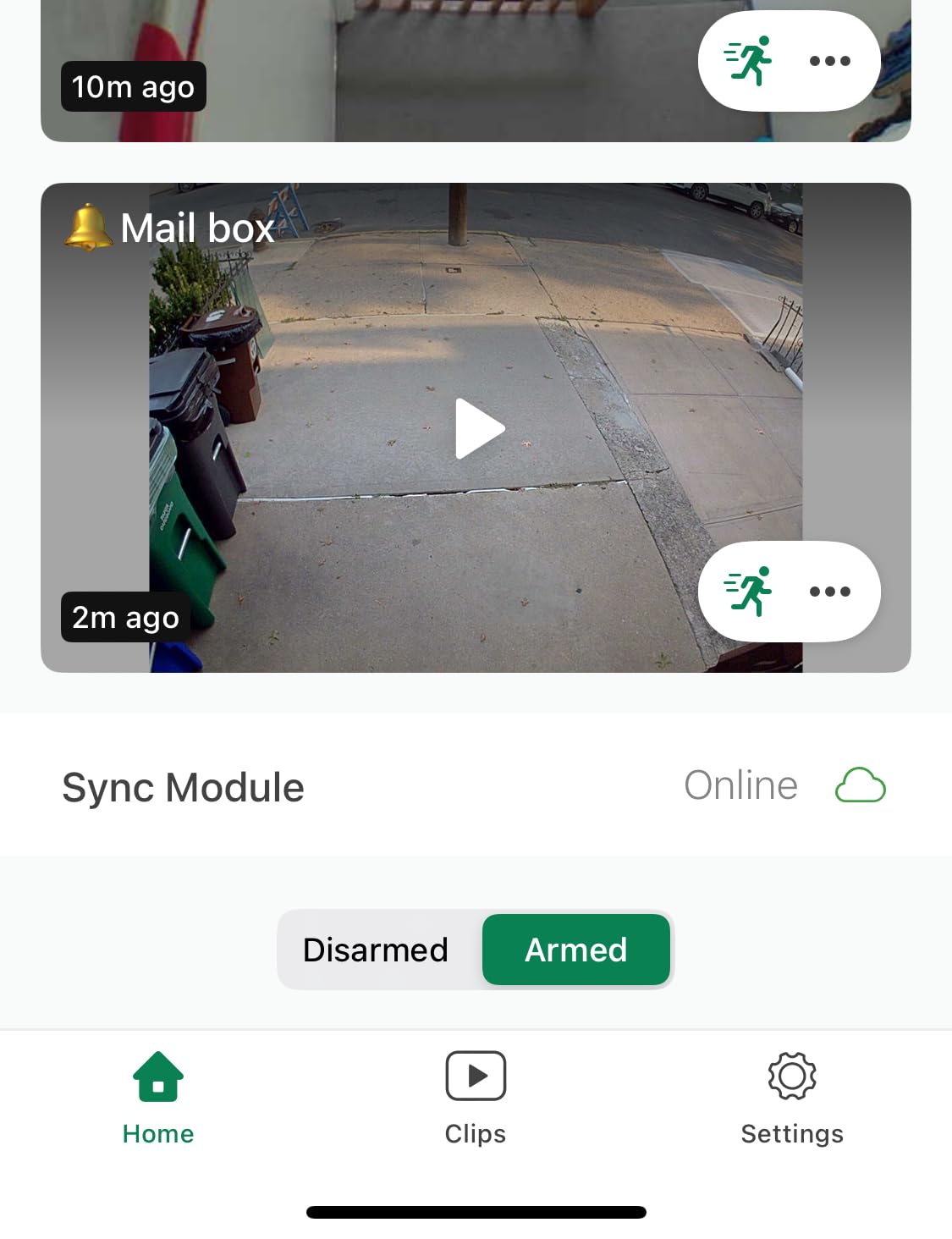952x1239 pixels.
Task: Open more options for the Mail box camera
Action: coord(828,592)
